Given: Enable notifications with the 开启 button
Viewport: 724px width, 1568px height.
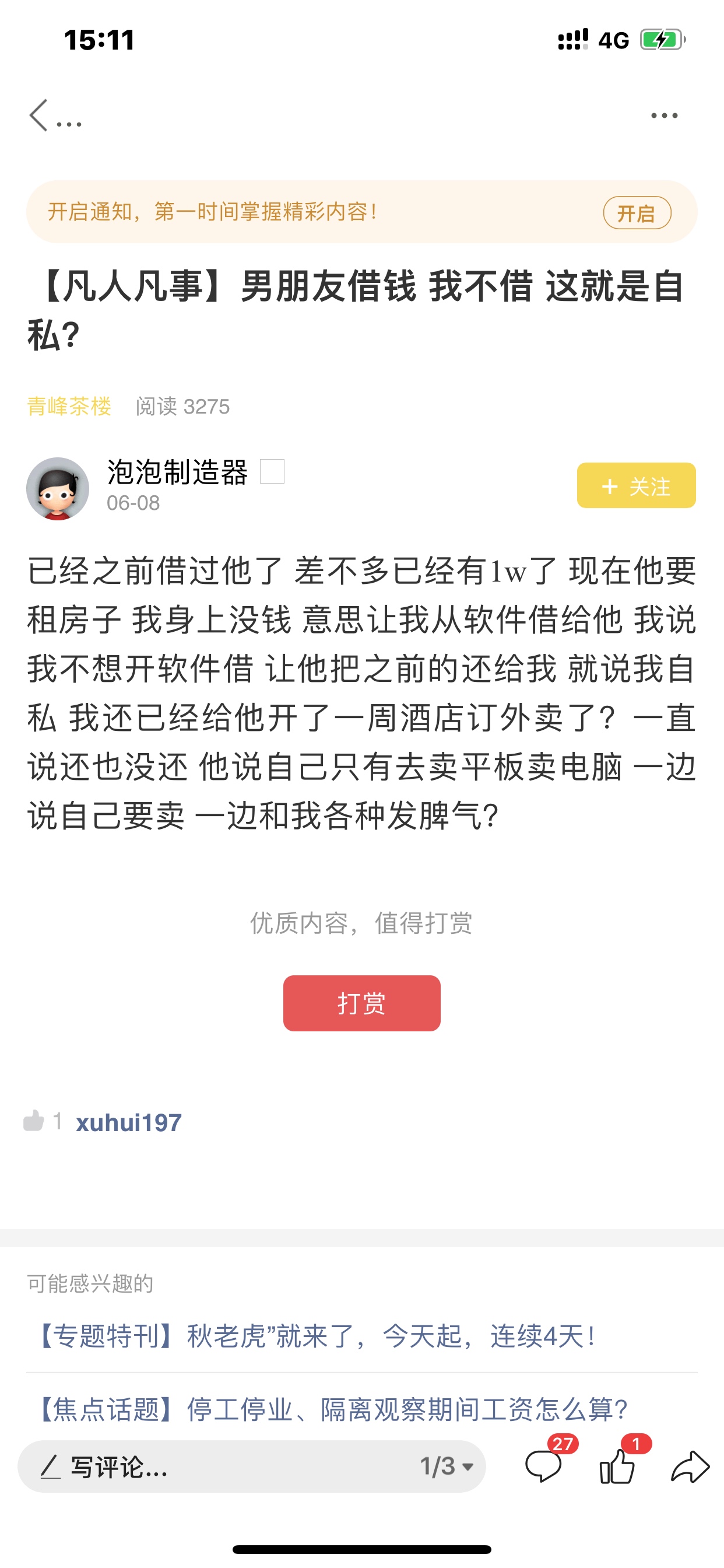Looking at the screenshot, I should coord(637,213).
